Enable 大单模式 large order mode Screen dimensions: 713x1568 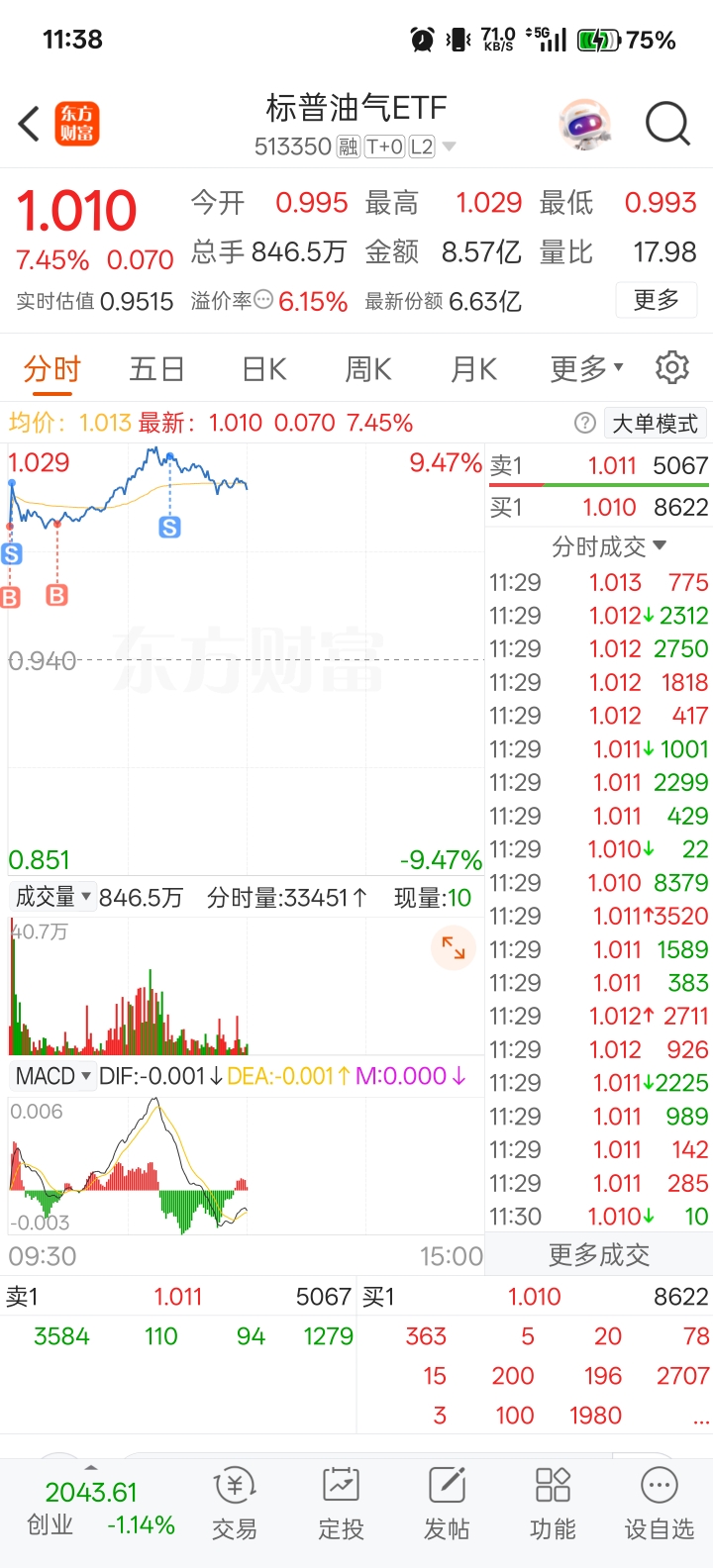(x=656, y=422)
